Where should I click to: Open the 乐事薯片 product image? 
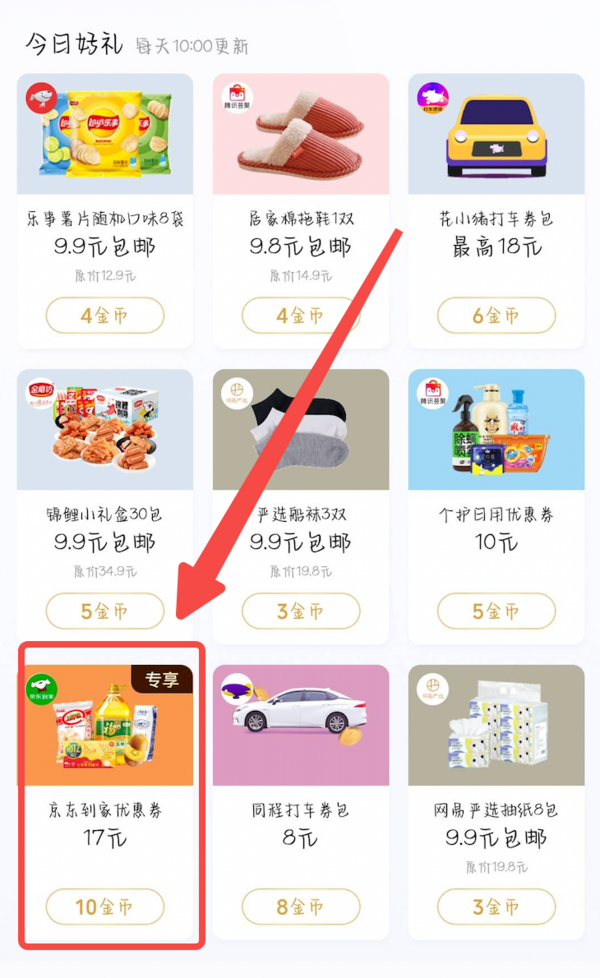[105, 133]
